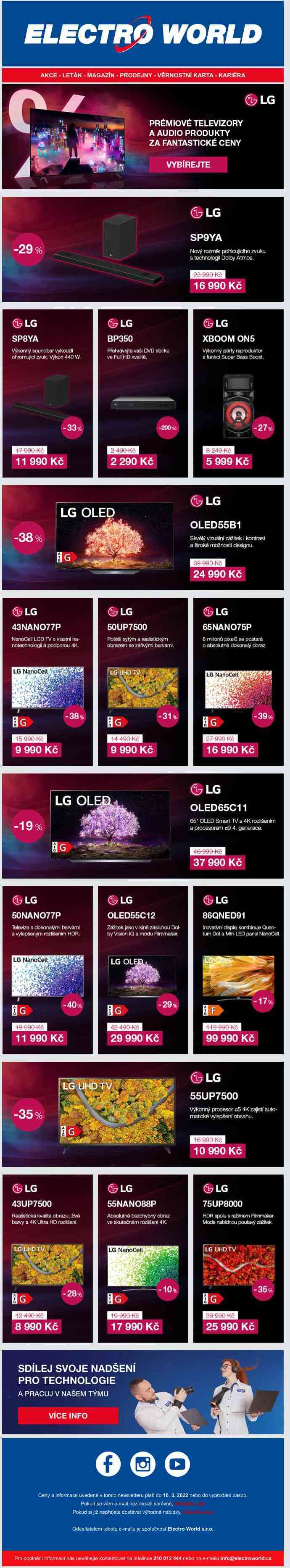The width and height of the screenshot is (290, 1568).
Task: Open the XBOOM ON5 speaker card
Action: tap(238, 393)
